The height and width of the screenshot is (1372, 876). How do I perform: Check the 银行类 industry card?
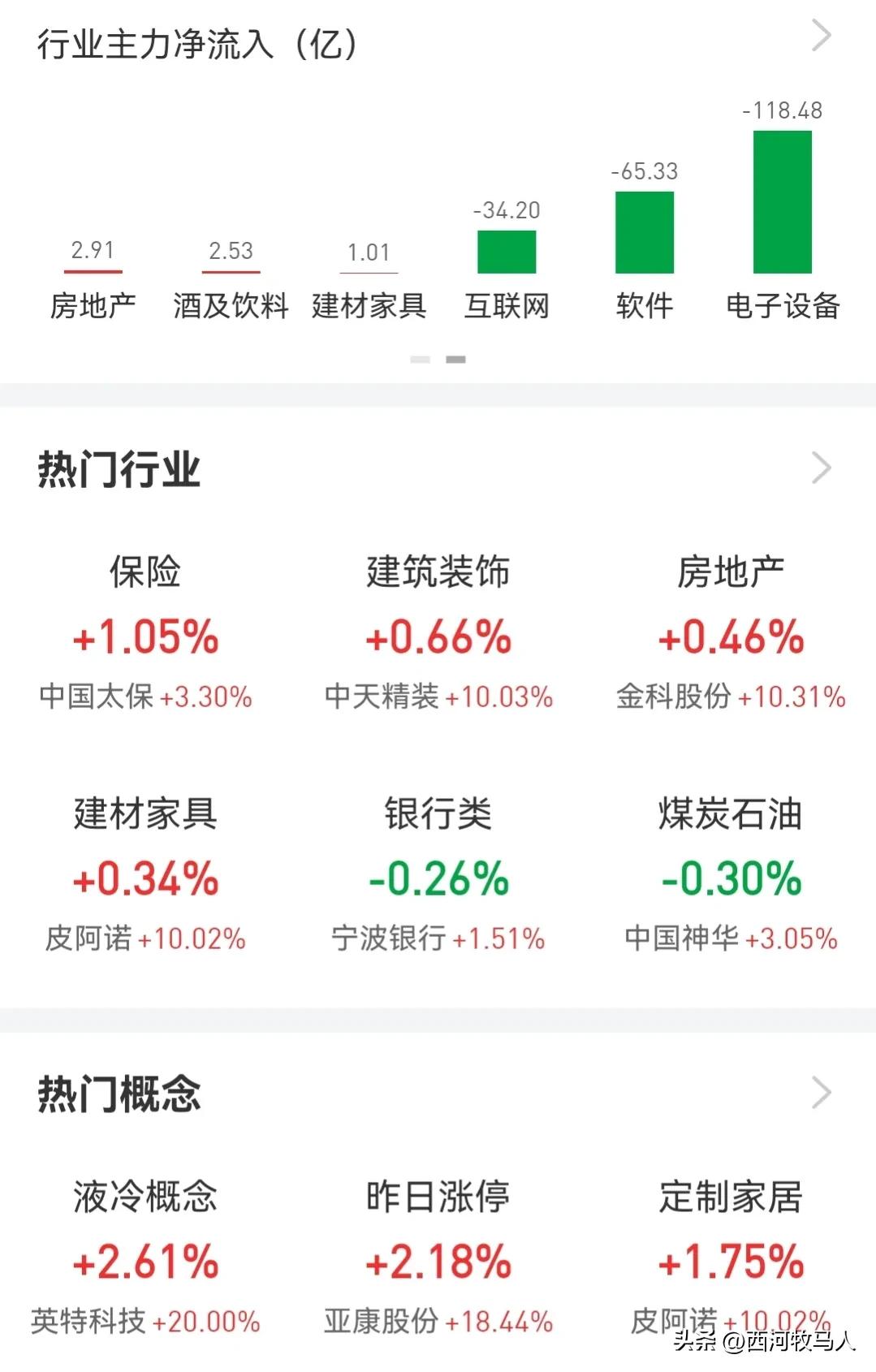click(x=438, y=875)
